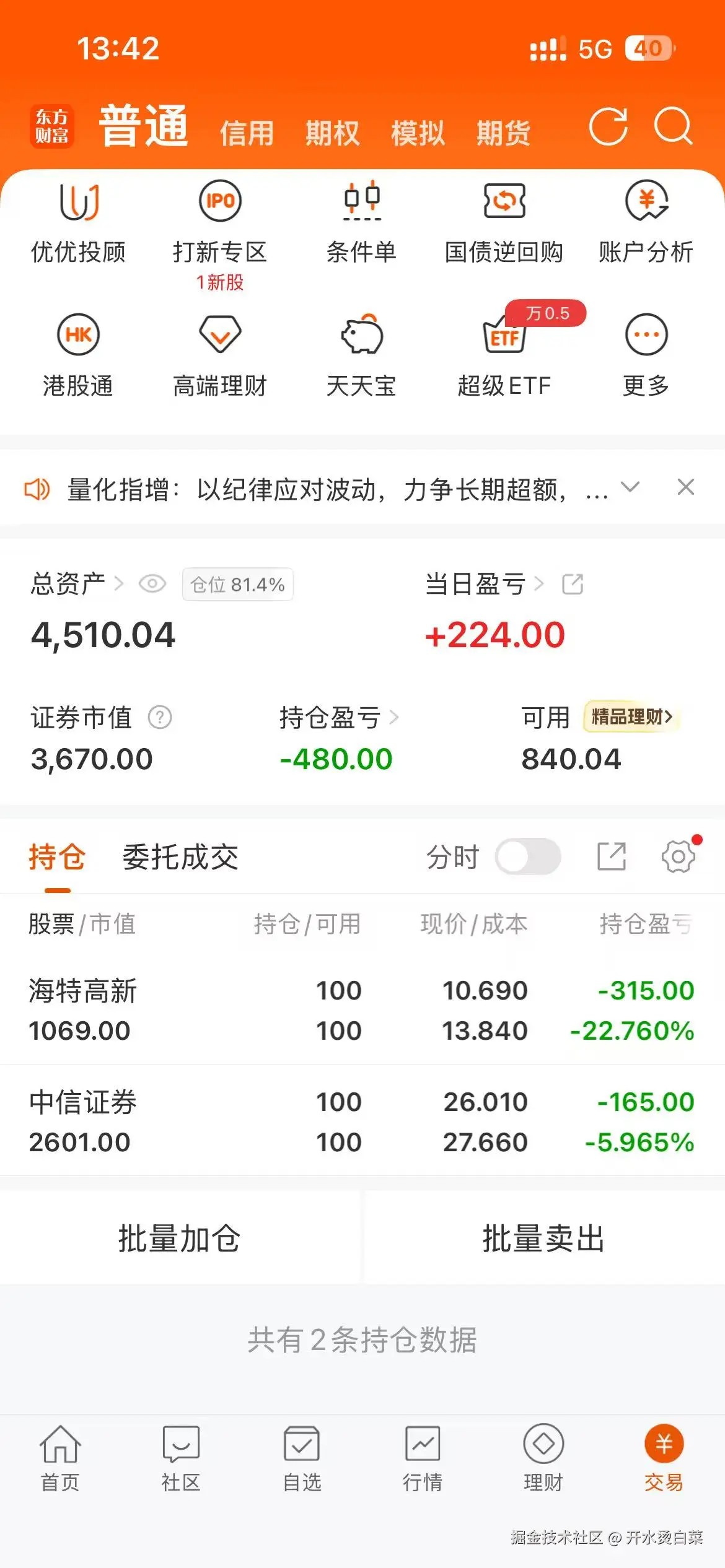
Task: Open holdings settings gear with red dot
Action: tap(679, 856)
